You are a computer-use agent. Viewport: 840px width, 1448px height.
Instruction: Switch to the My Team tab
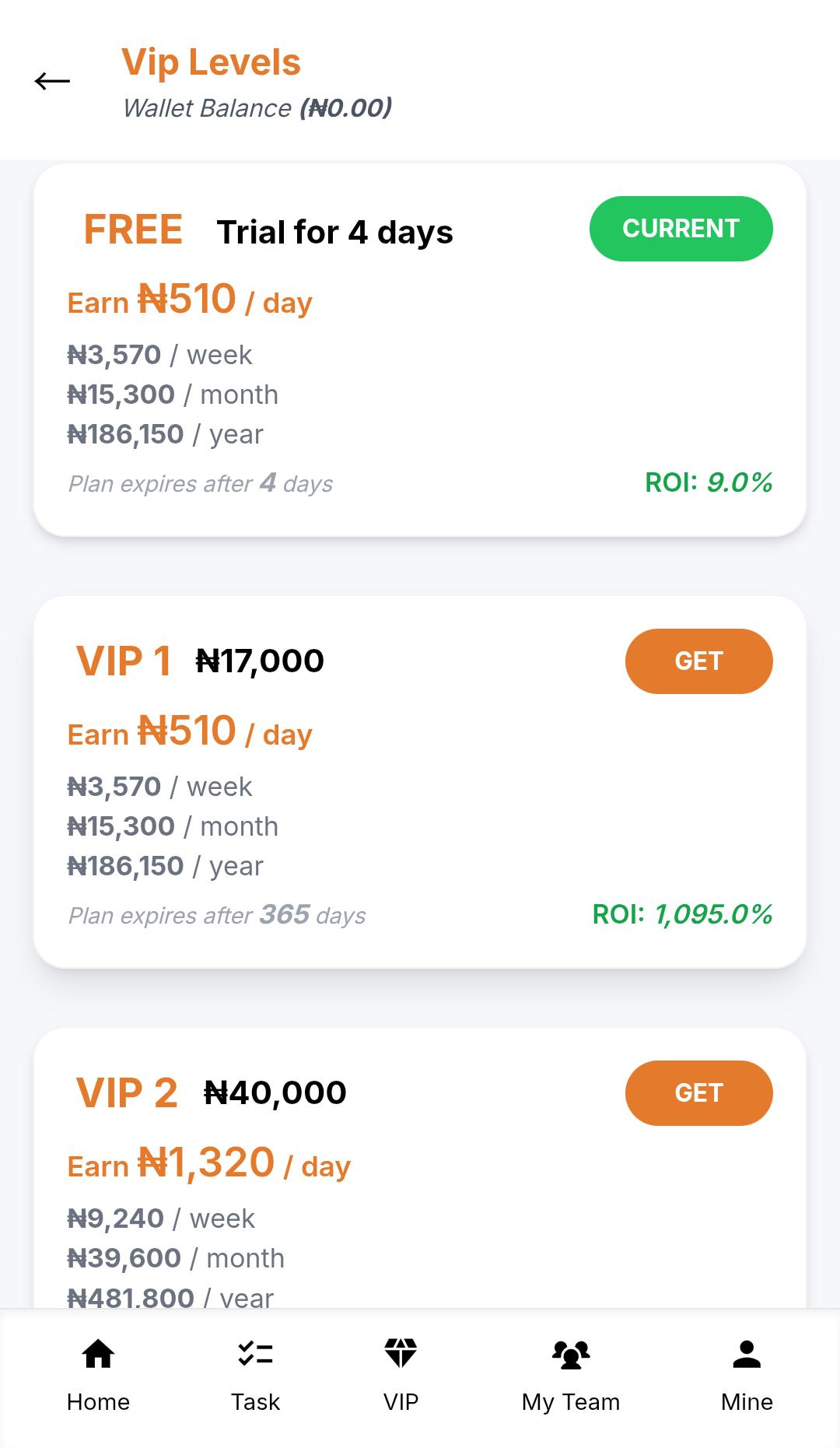click(x=571, y=1373)
